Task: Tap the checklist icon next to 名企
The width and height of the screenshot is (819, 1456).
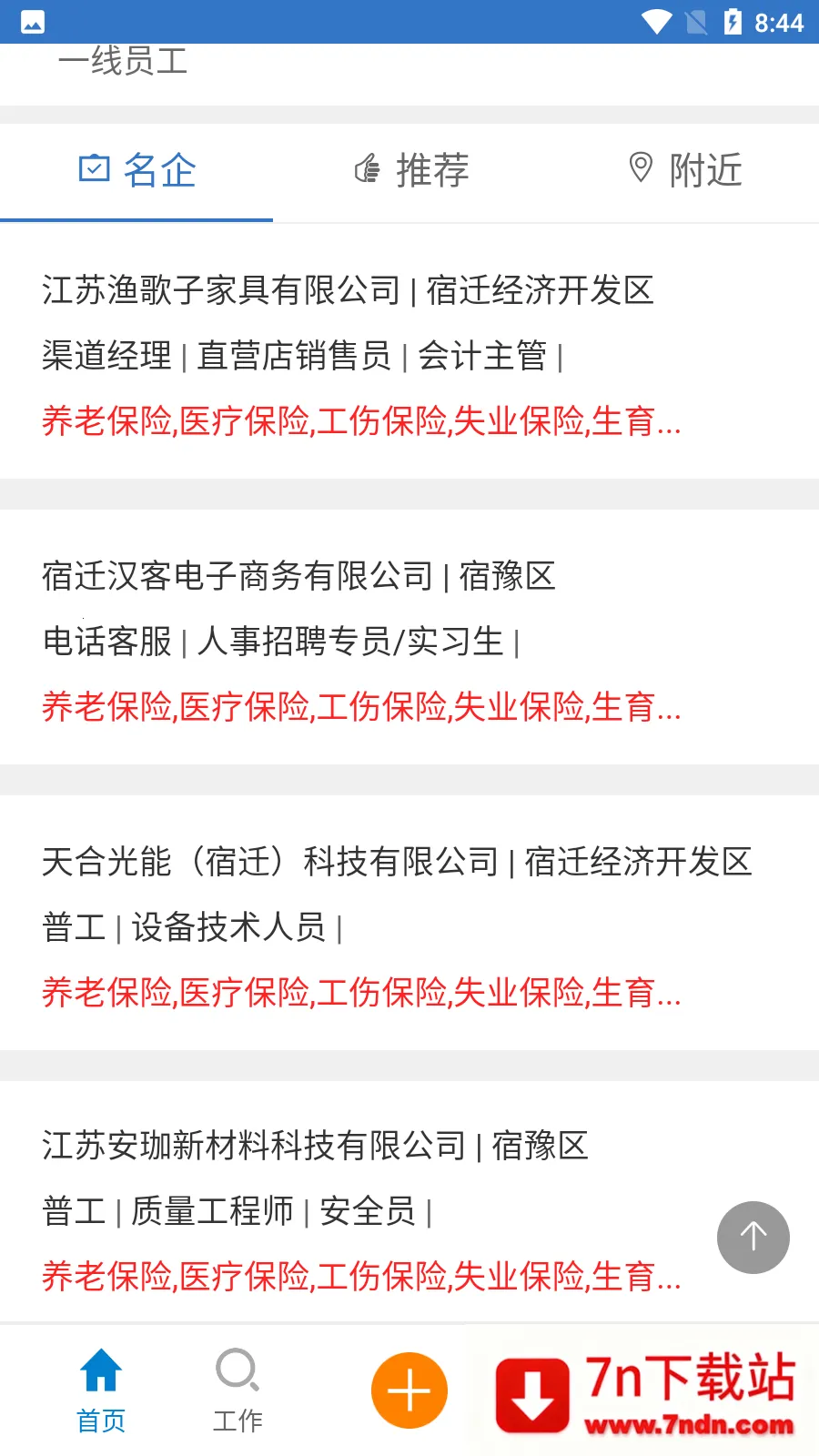Action: tap(94, 168)
